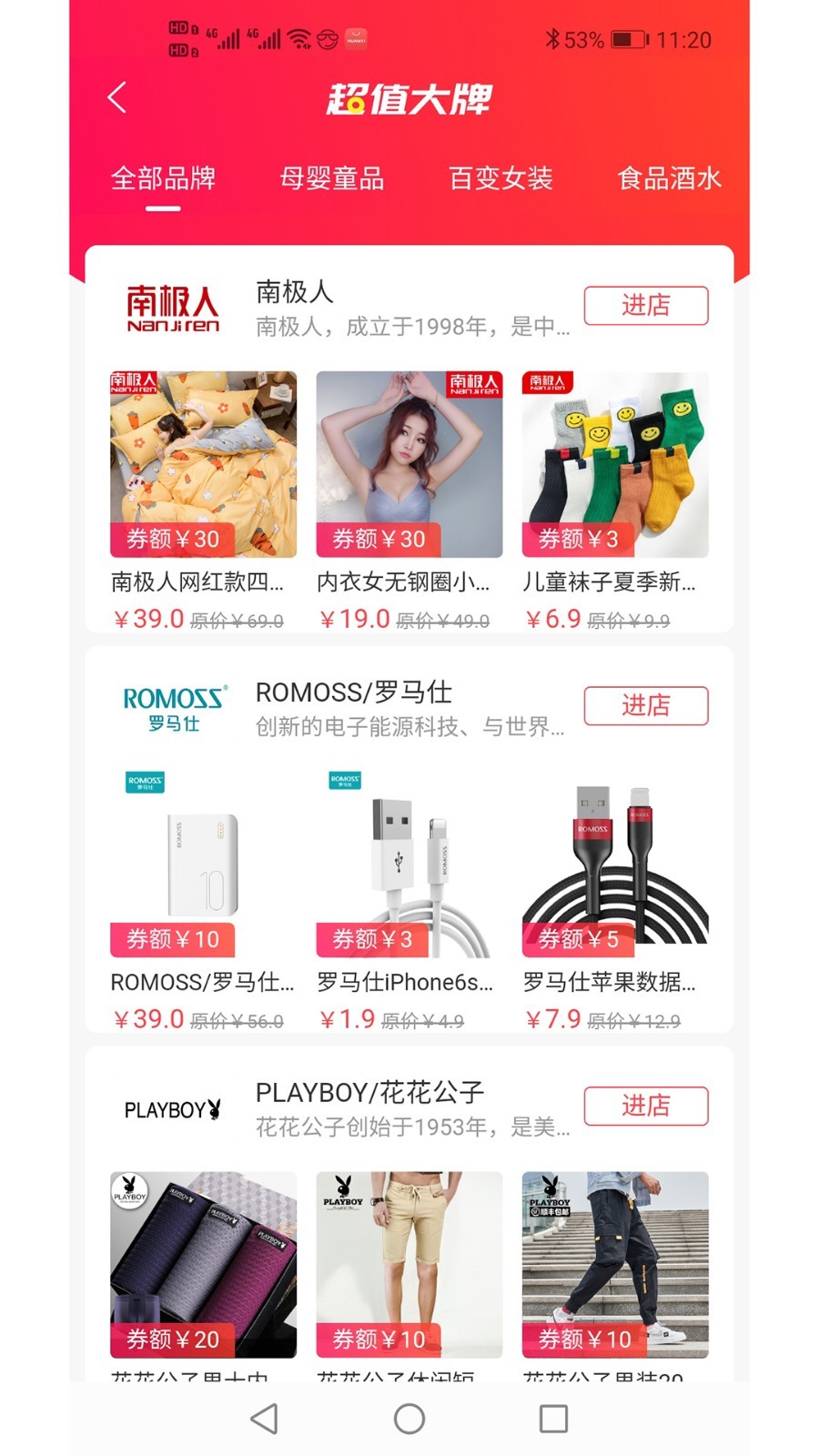This screenshot has width=819, height=1456.
Task: Enter the ROMOSS/罗马仕 store via 进店
Action: (645, 706)
